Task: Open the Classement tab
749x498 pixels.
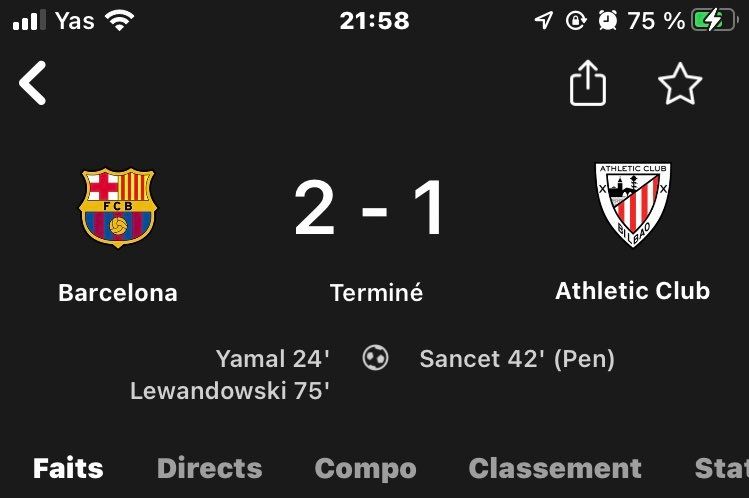Action: coord(555,468)
